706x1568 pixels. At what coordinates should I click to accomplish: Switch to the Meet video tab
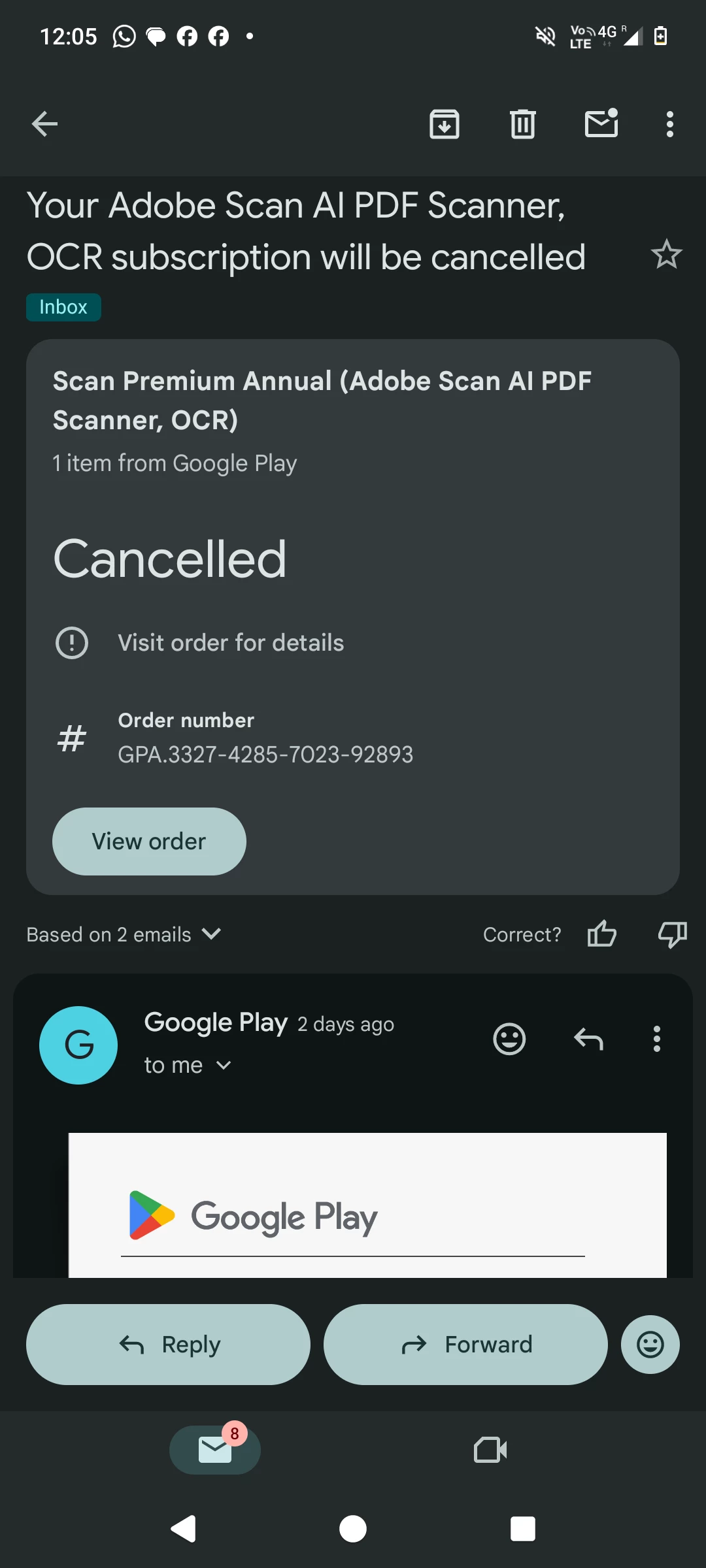point(490,1450)
